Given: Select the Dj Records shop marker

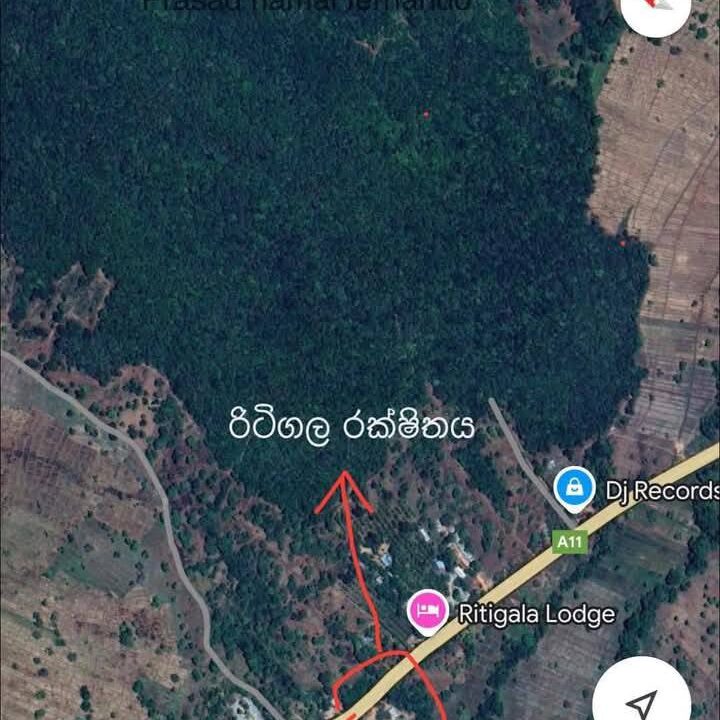Looking at the screenshot, I should [x=574, y=489].
